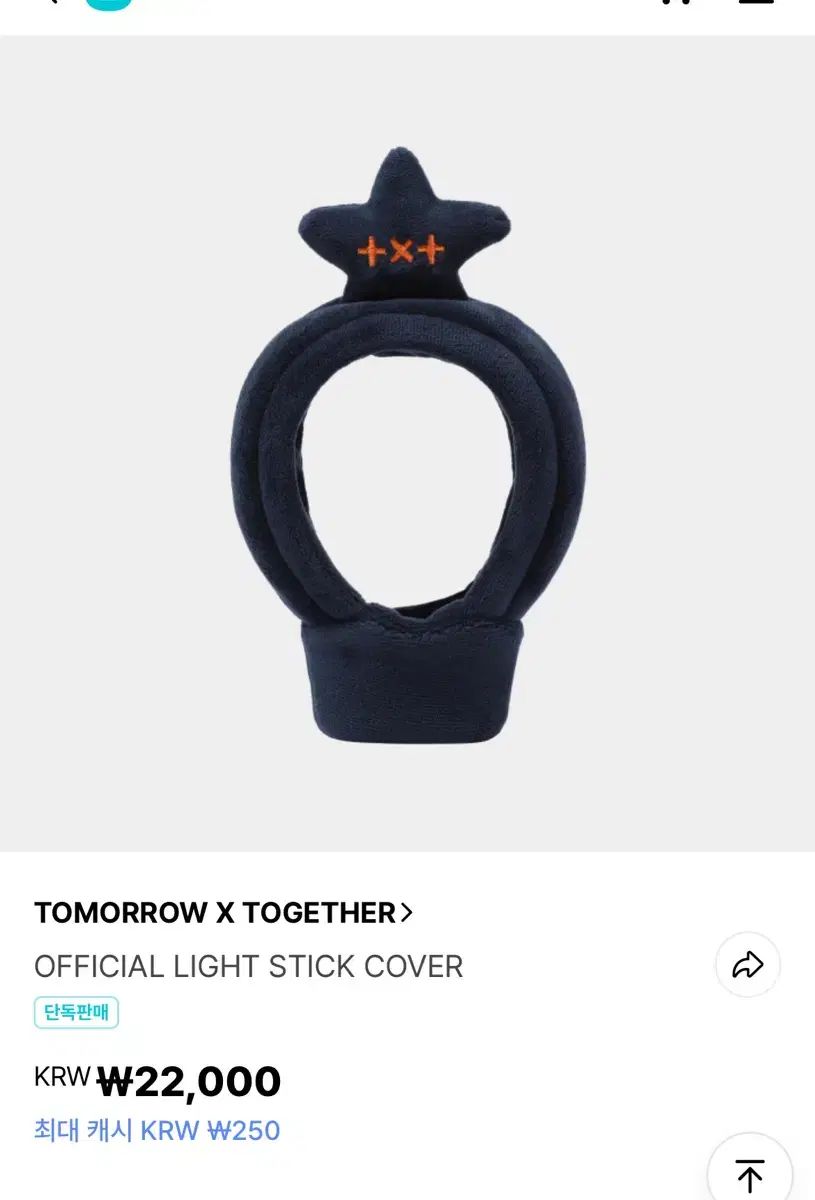Share this light stick cover product
This screenshot has height=1200, width=815.
748,964
